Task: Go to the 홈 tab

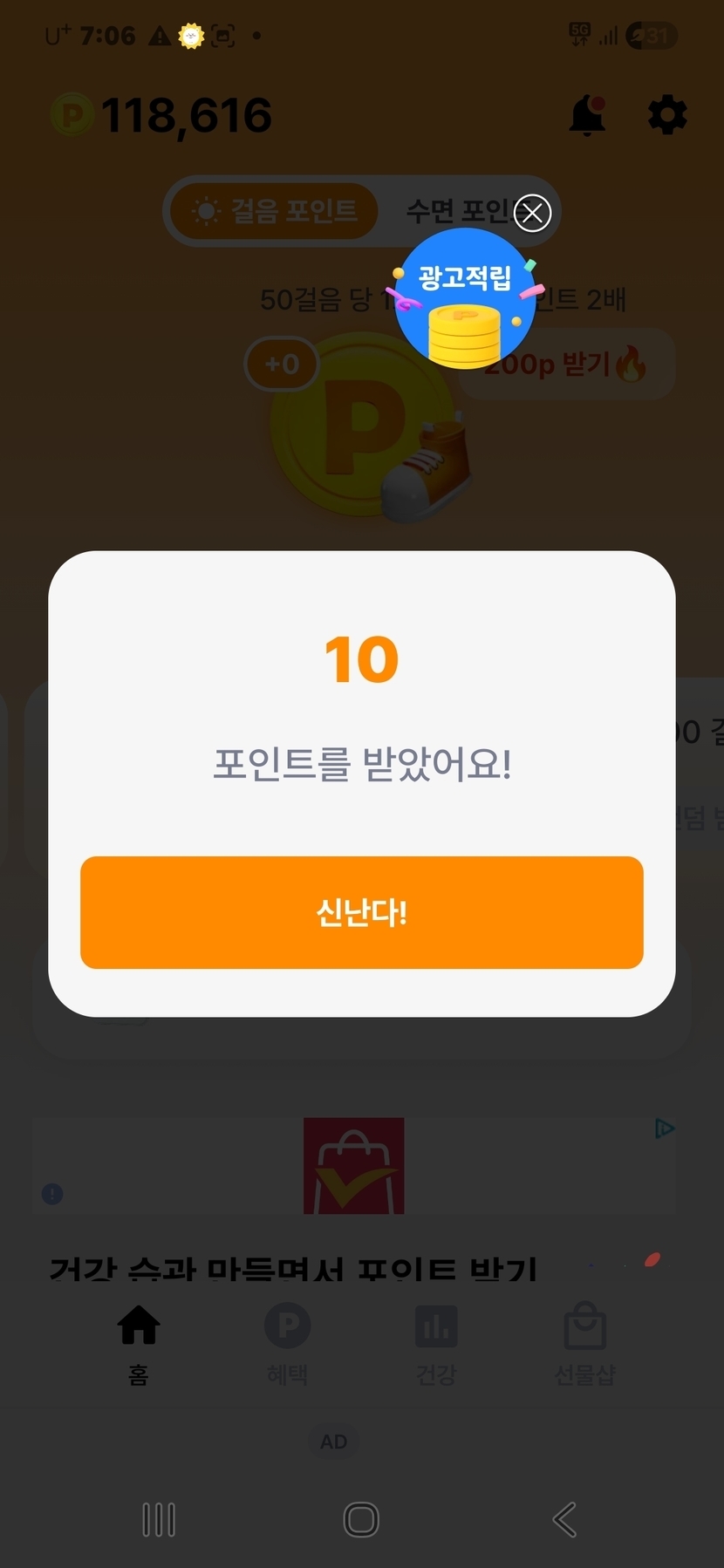Action: pyautogui.click(x=139, y=1343)
